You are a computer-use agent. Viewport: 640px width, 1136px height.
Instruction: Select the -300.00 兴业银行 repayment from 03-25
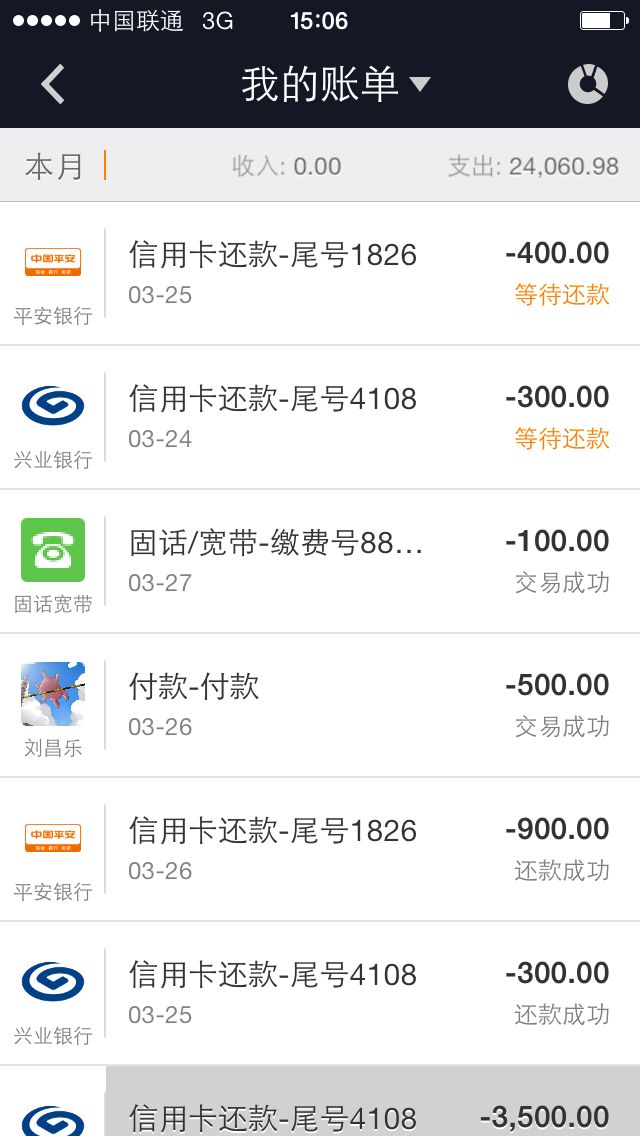tap(320, 993)
